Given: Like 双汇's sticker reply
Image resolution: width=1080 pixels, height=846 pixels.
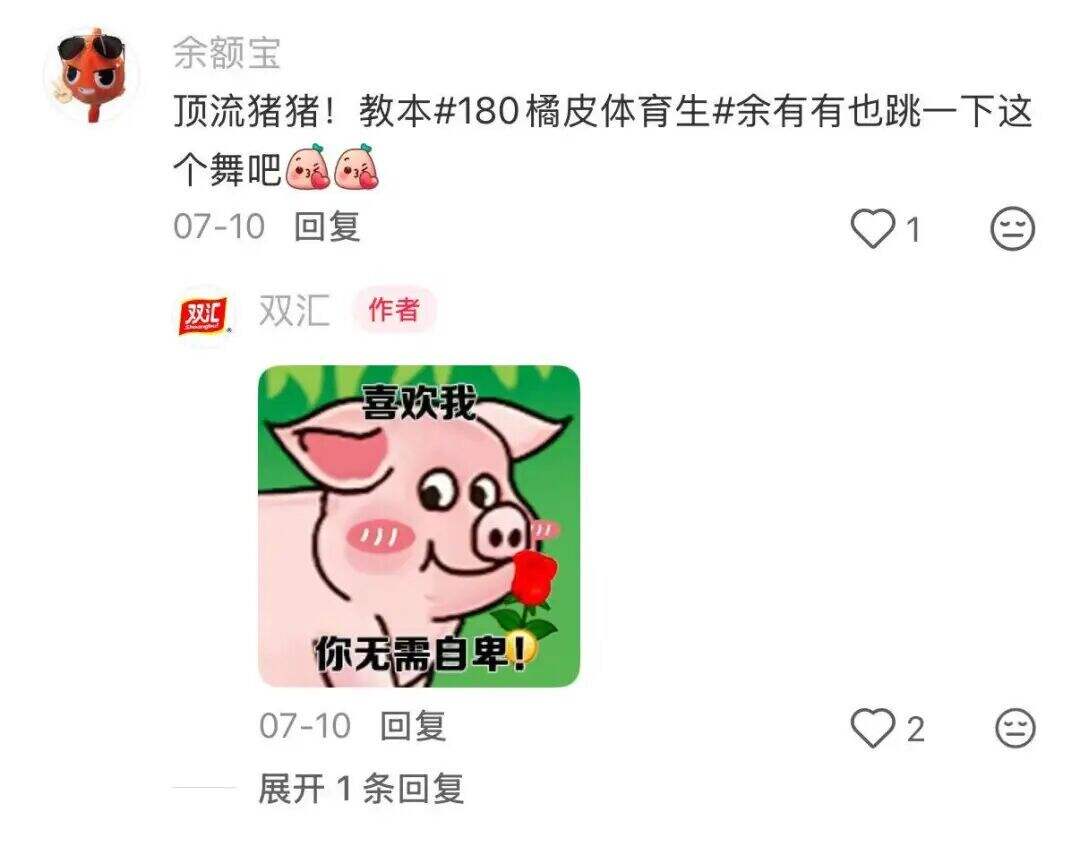Looking at the screenshot, I should pyautogui.click(x=873, y=729).
